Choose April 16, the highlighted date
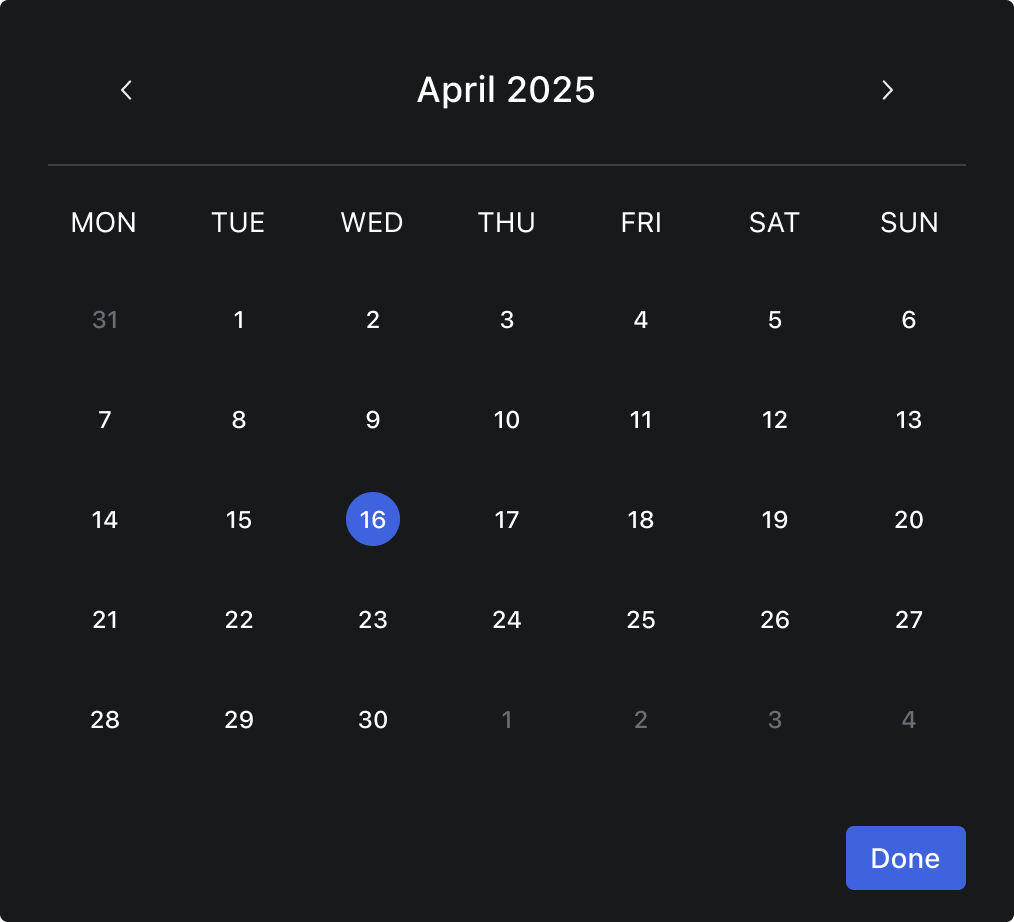1014x922 pixels. tap(373, 520)
